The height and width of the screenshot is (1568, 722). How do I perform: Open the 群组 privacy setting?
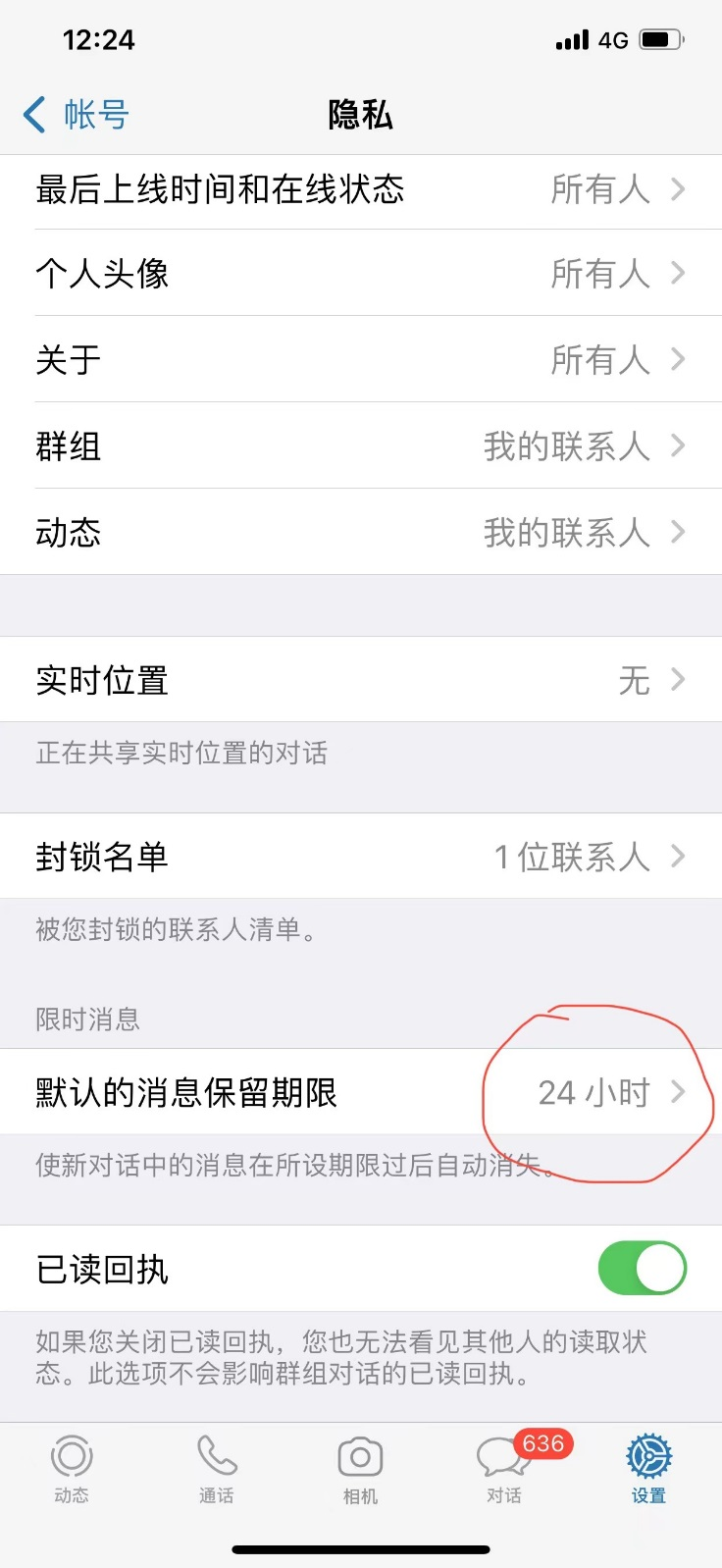pos(361,446)
